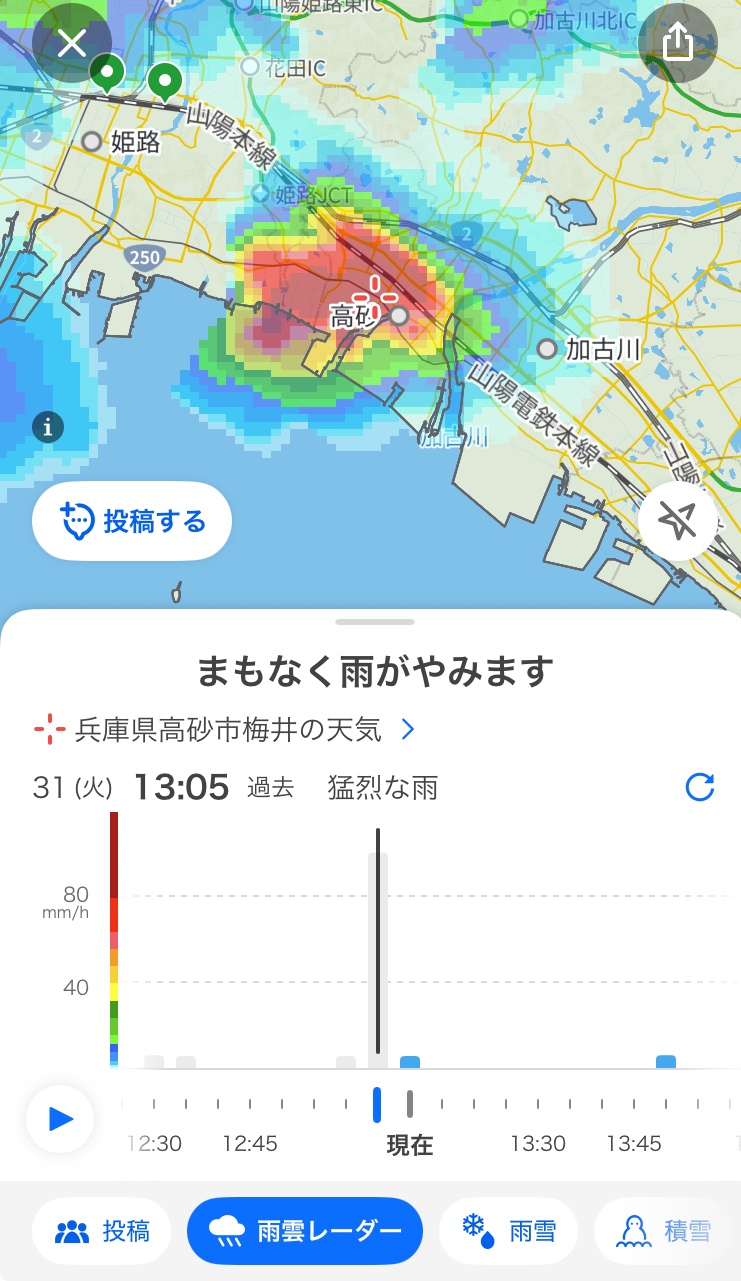Open the map info icon
The image size is (741, 1281).
(x=48, y=428)
